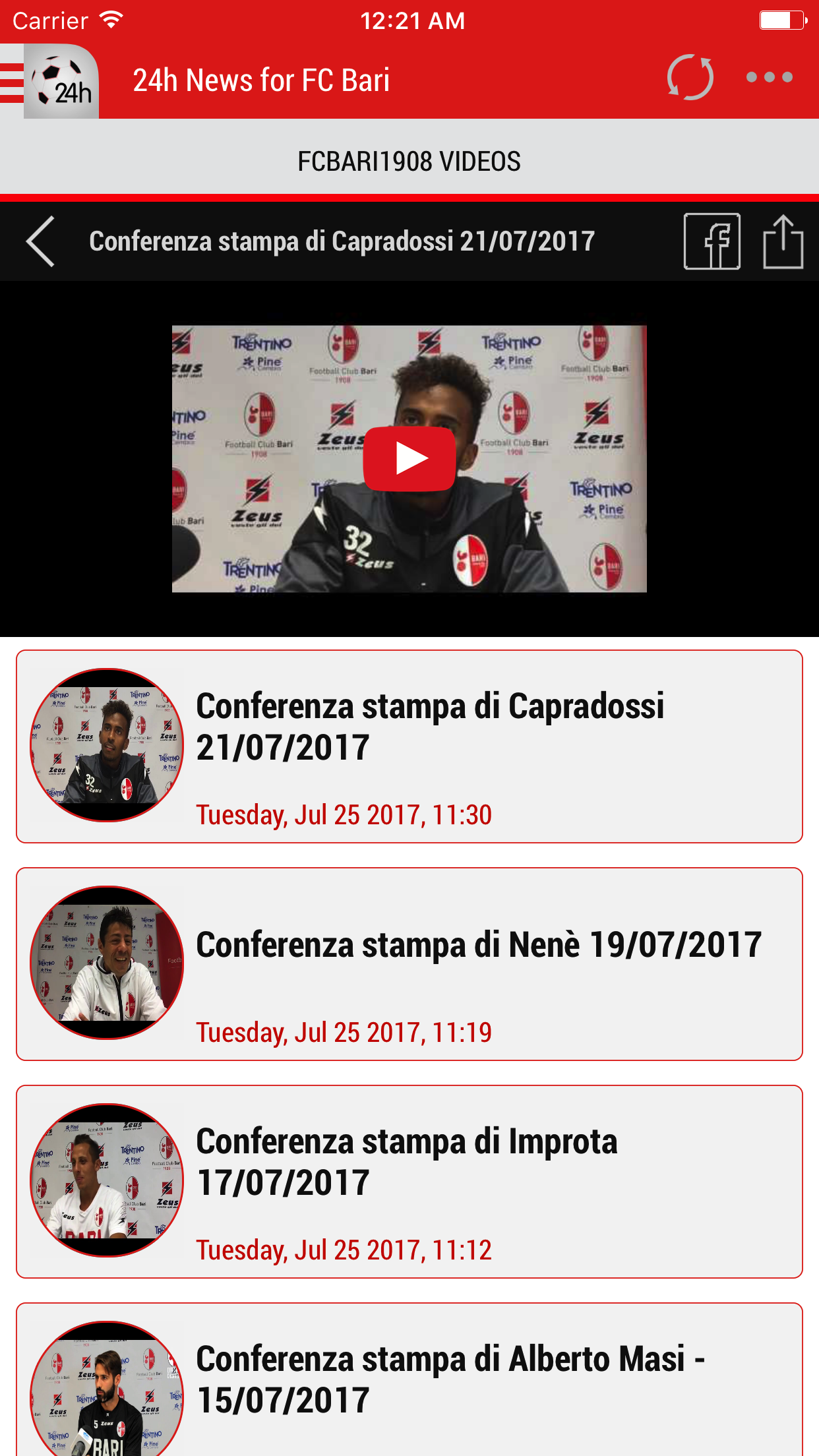819x1456 pixels.
Task: Open Conferenza stampa di Improta 17/07/2017
Action: point(409,1182)
